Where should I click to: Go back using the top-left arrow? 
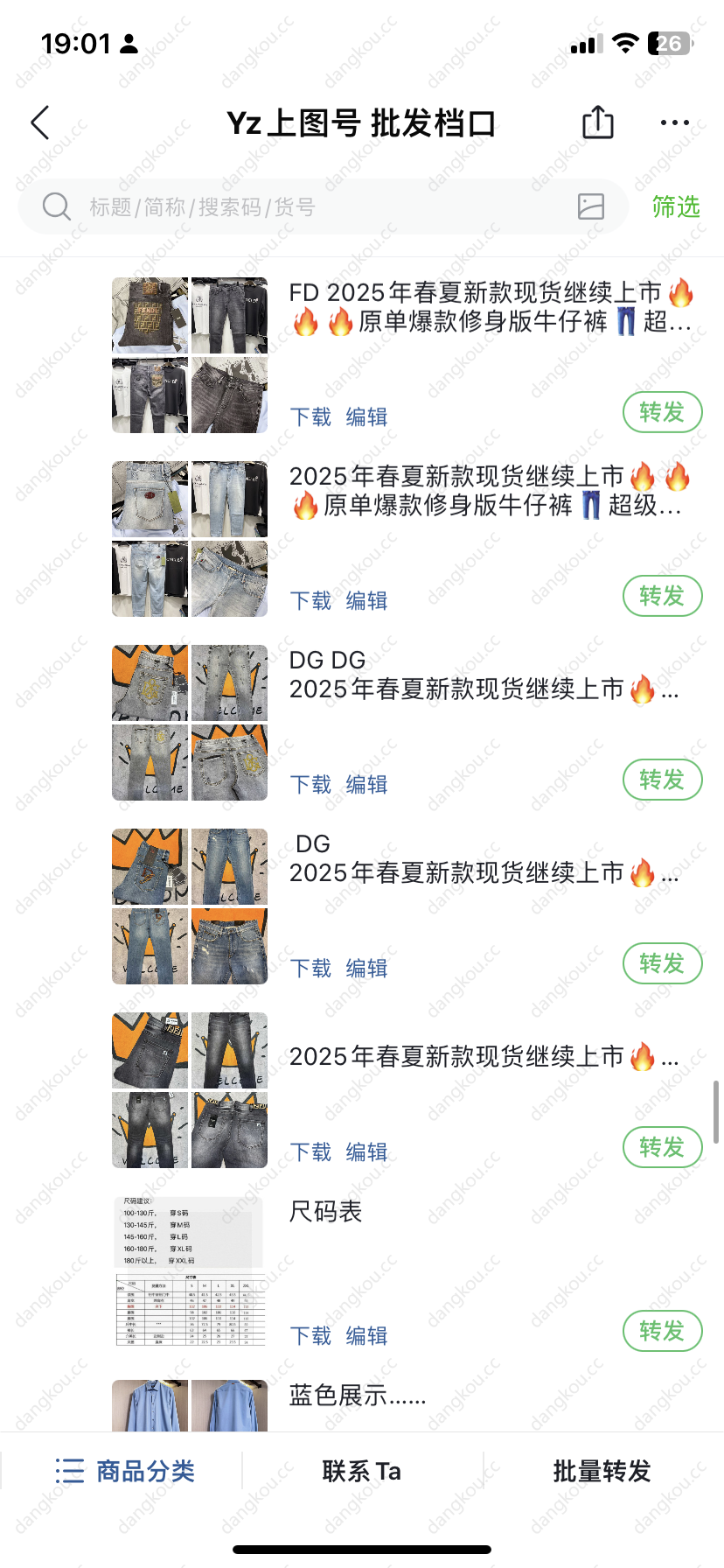[40, 123]
